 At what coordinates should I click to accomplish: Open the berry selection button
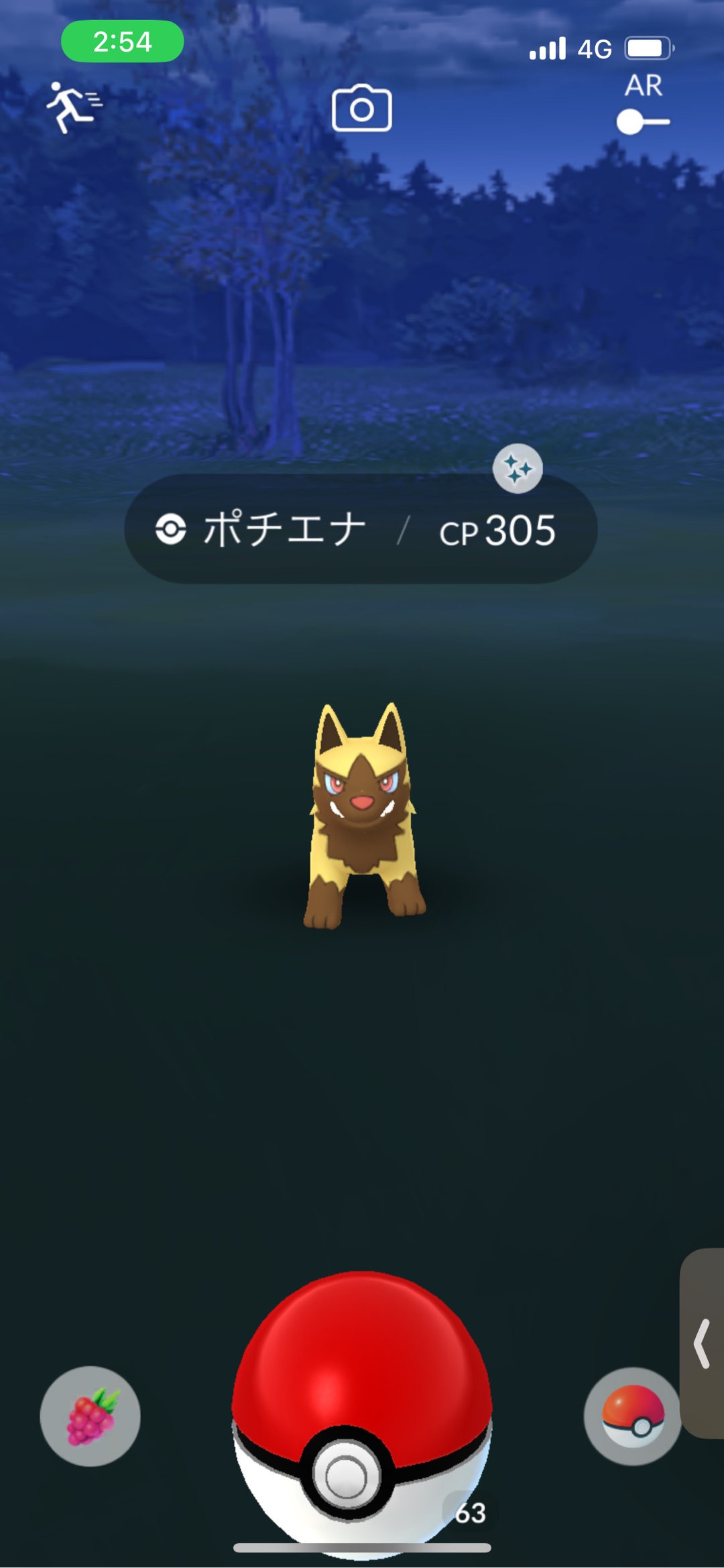pos(90,1416)
